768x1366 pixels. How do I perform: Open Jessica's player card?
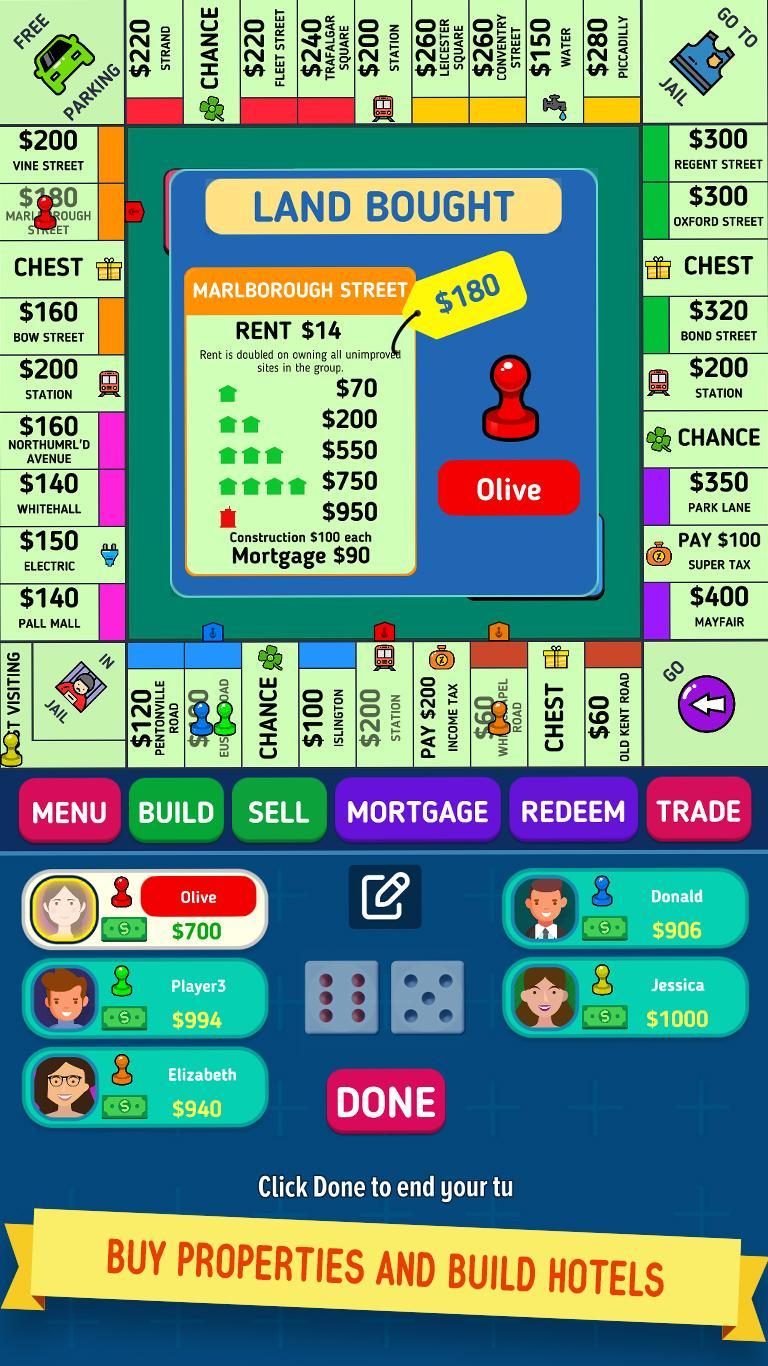[625, 998]
